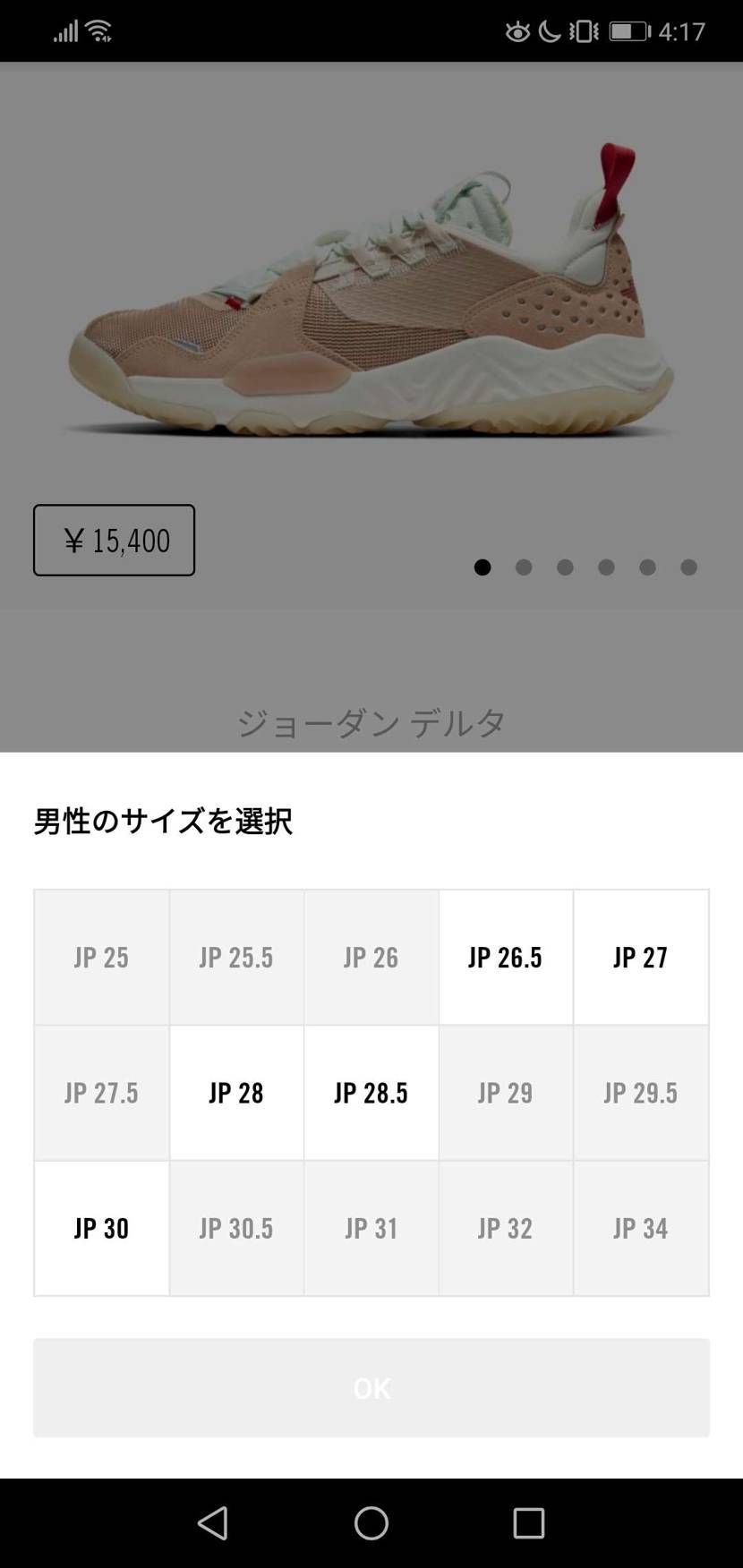The image size is (743, 1568).
Task: Tap the JP 31 size option
Action: click(371, 1228)
